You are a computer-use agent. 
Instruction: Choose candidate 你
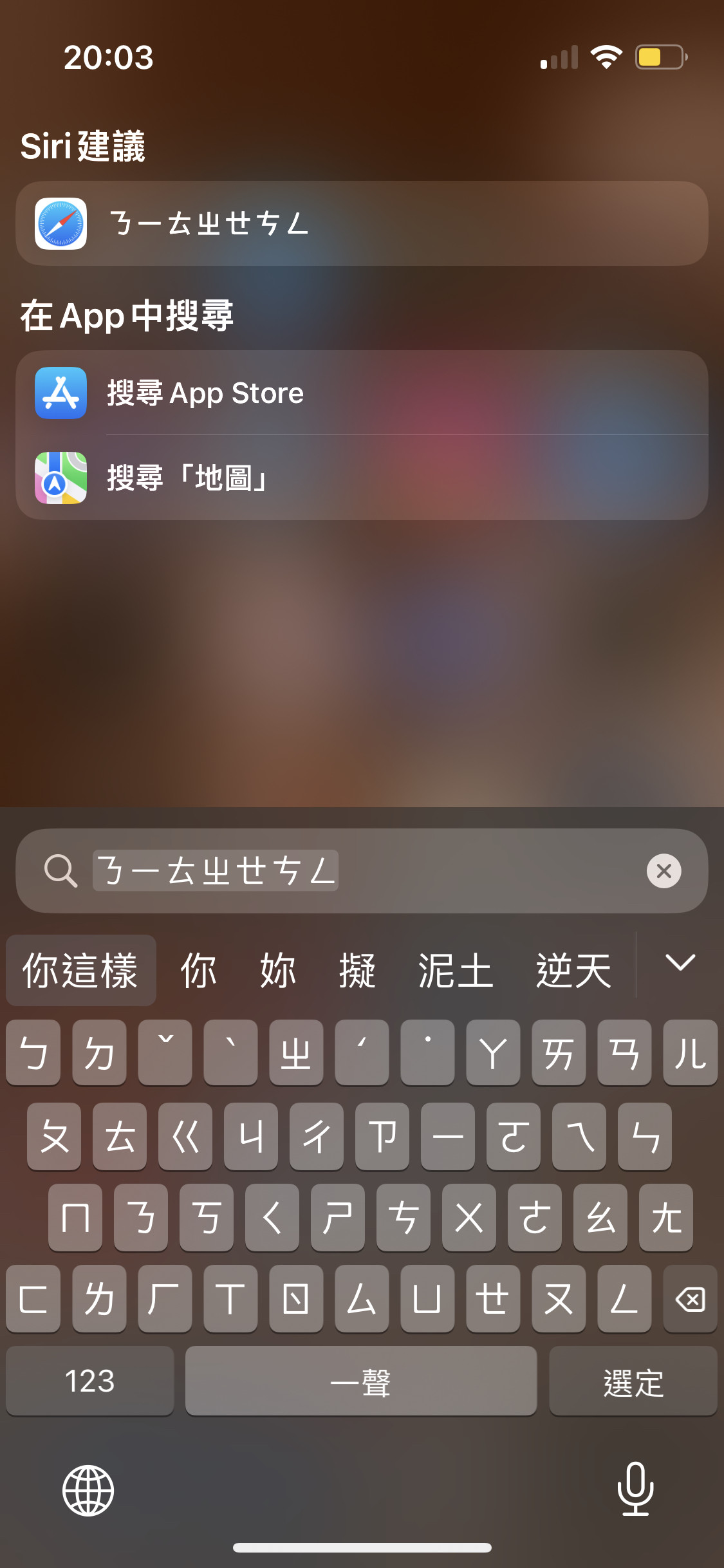198,970
